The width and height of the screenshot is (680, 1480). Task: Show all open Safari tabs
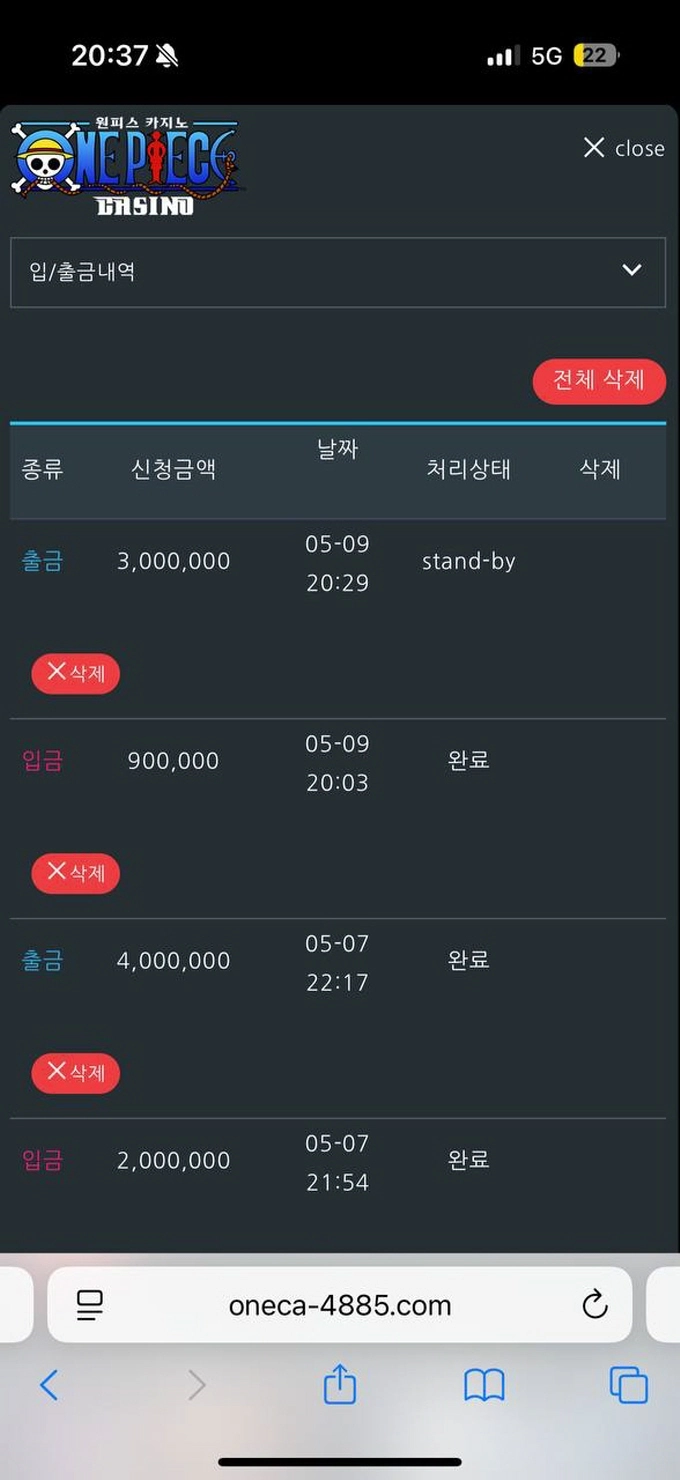point(628,1385)
